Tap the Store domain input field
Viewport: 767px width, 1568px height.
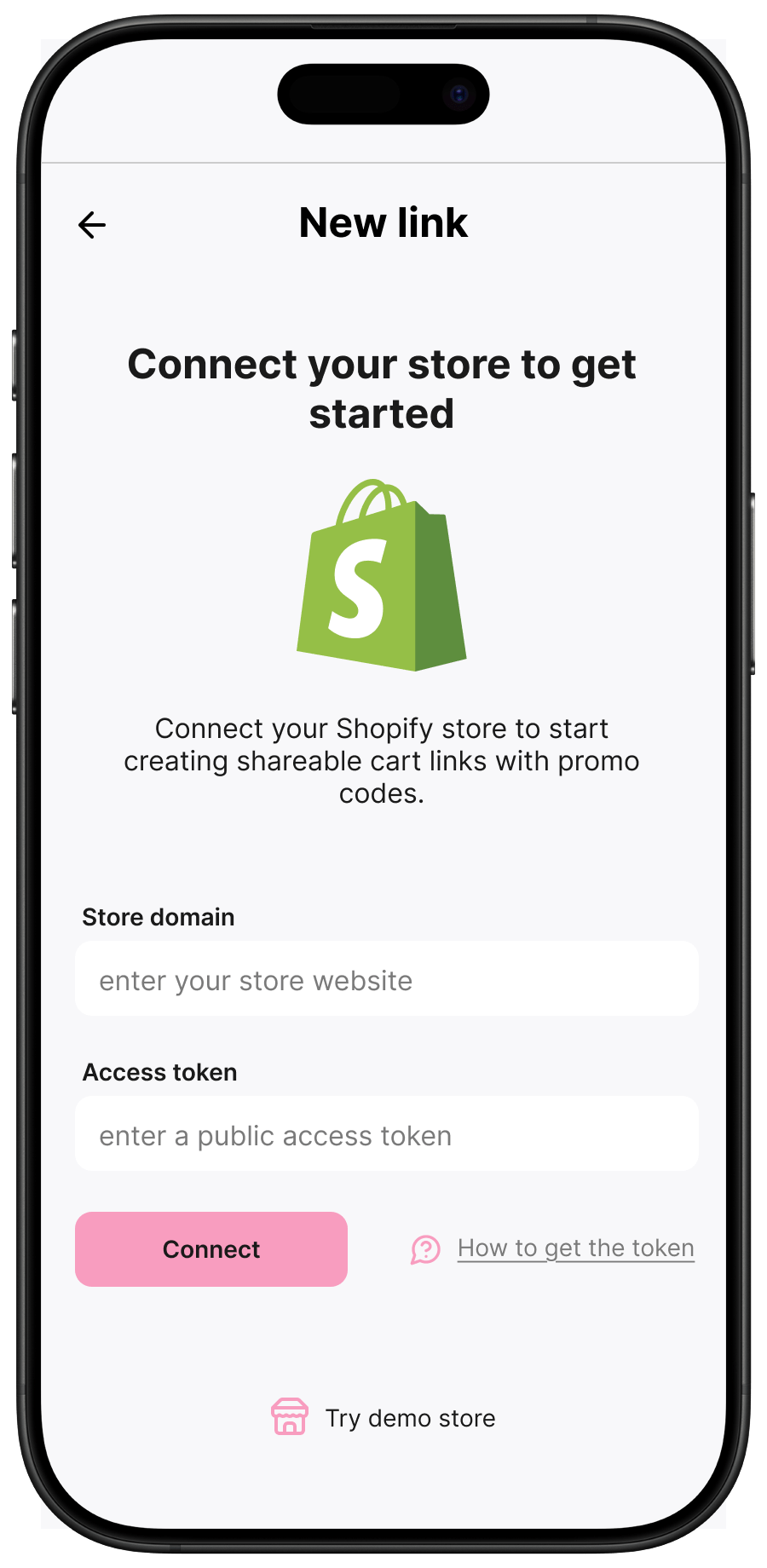point(386,979)
